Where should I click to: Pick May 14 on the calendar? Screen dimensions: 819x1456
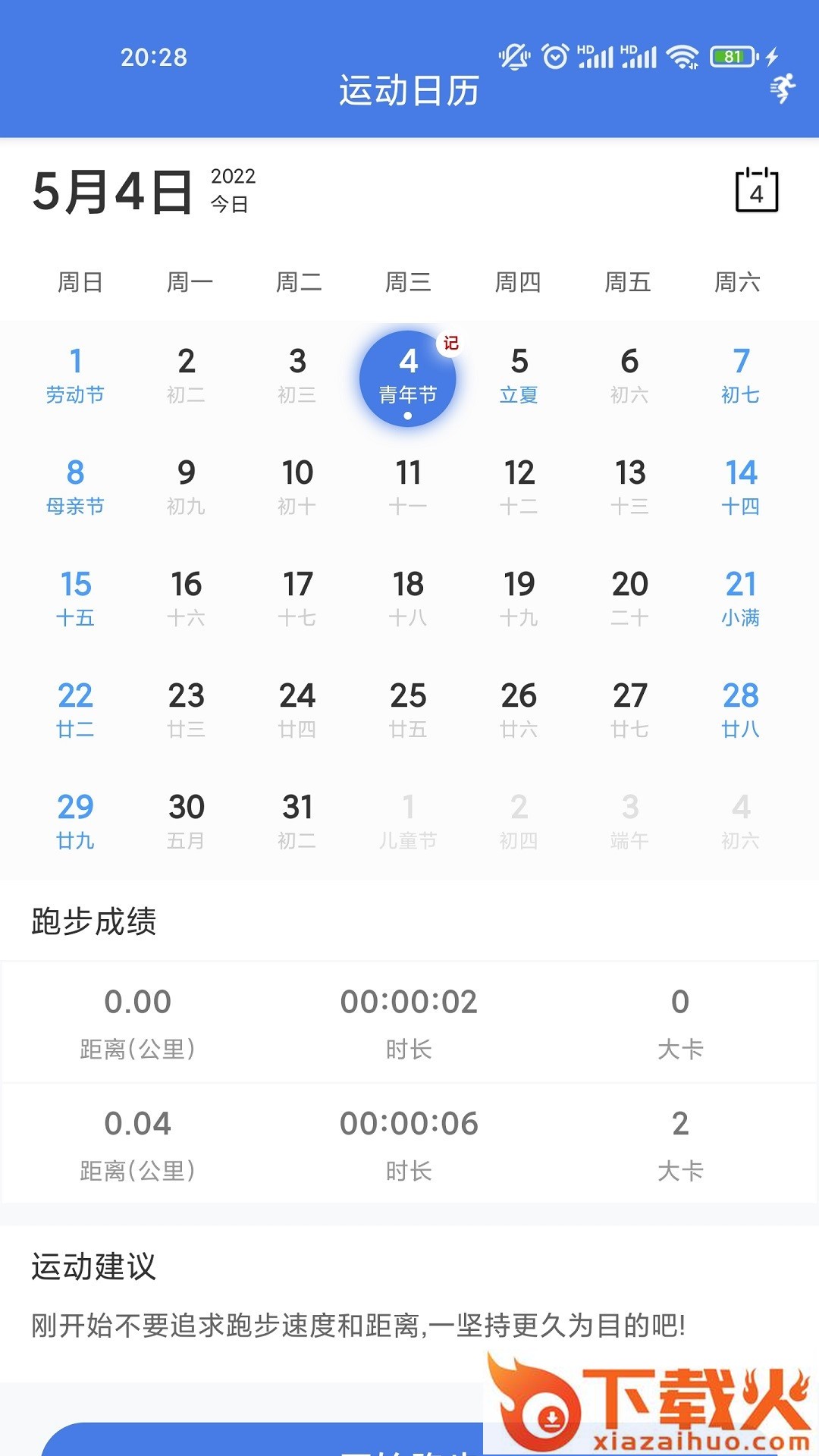[x=741, y=488]
